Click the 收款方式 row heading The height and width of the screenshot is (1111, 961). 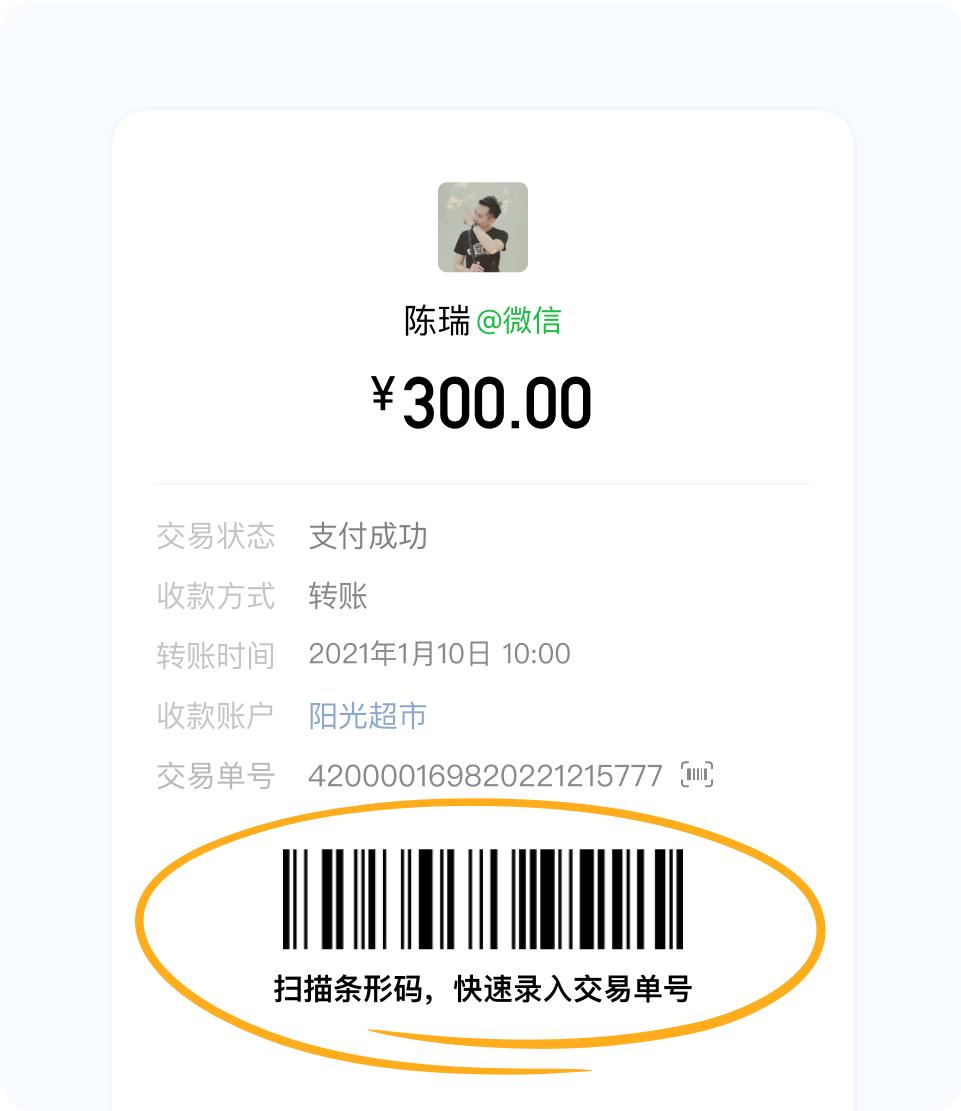pyautogui.click(x=215, y=597)
